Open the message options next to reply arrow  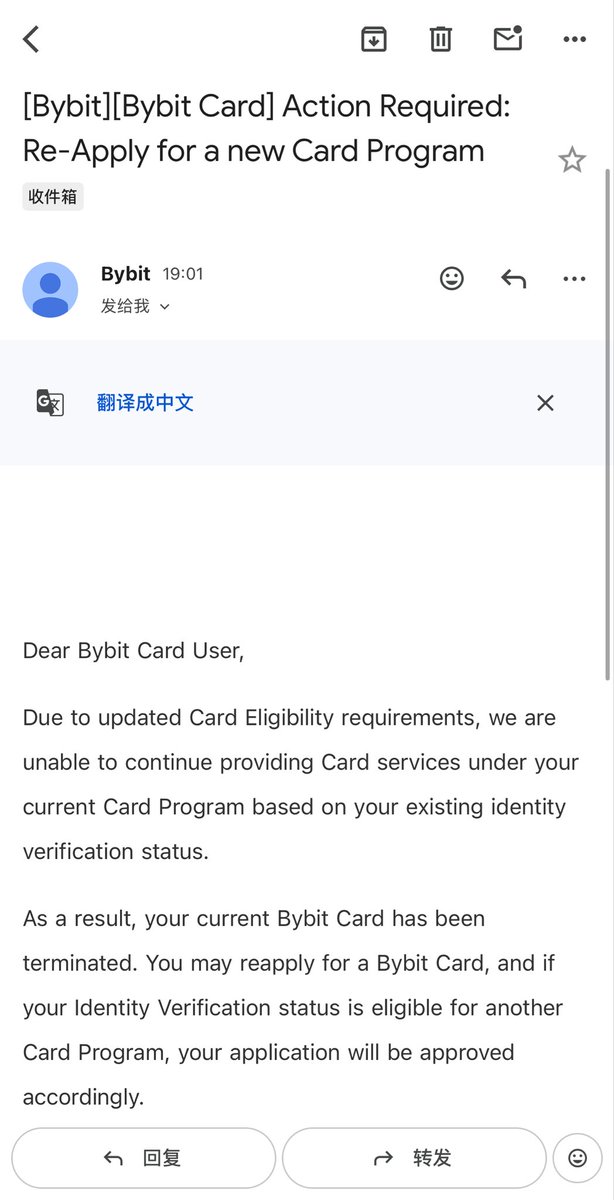574,279
